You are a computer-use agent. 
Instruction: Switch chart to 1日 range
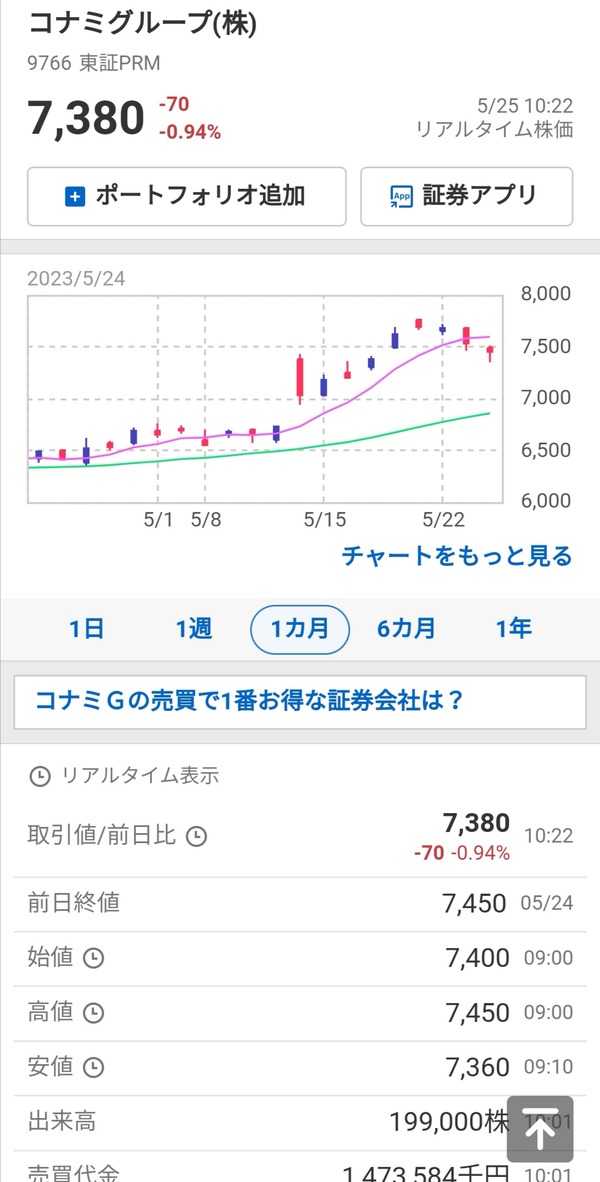[x=87, y=629]
